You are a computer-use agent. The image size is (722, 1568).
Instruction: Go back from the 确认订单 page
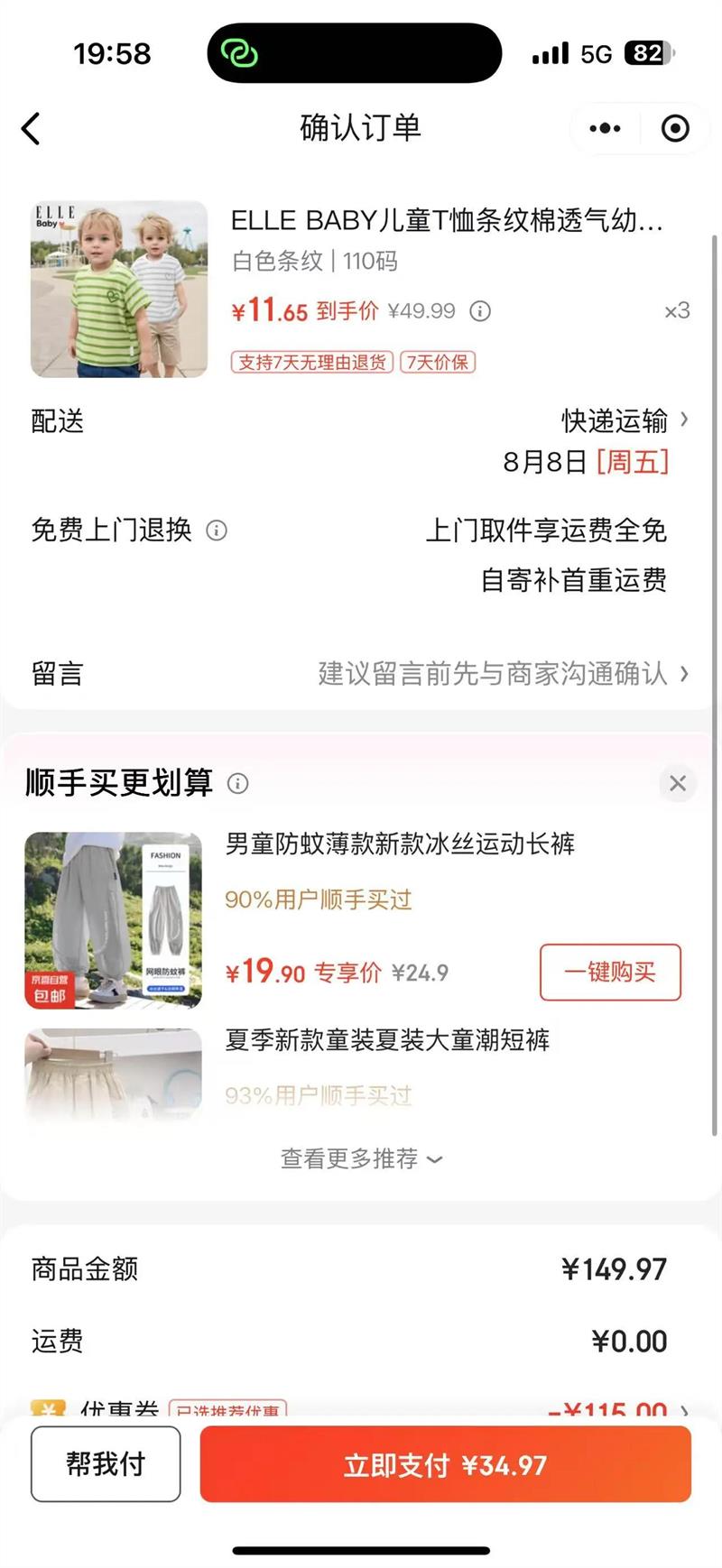click(x=32, y=128)
